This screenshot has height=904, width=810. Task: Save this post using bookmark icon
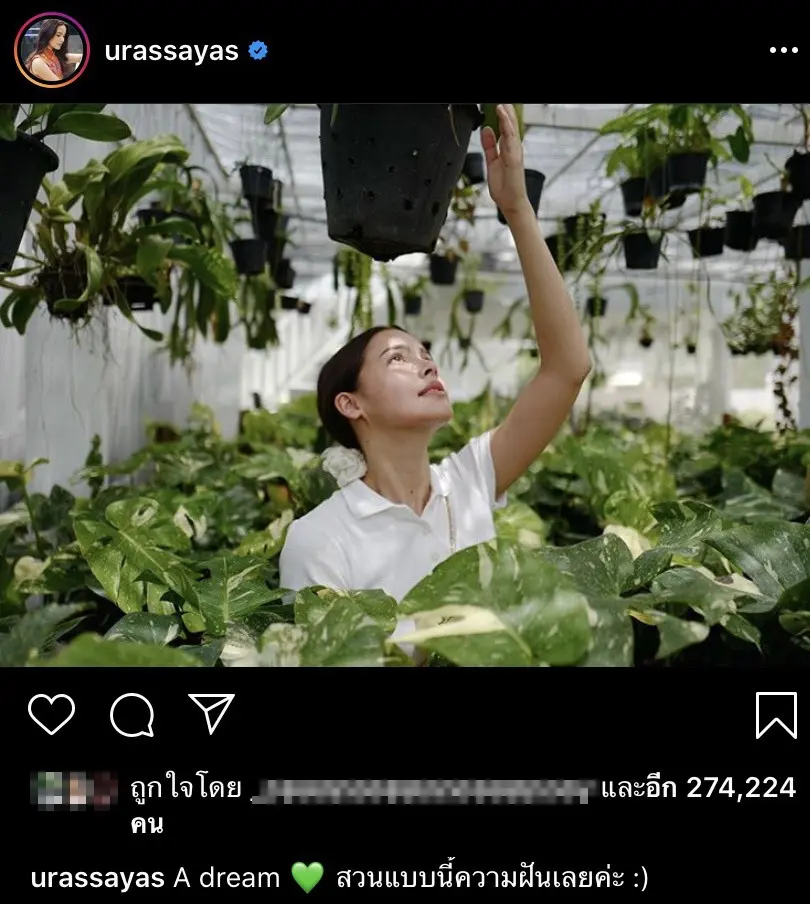(x=776, y=715)
